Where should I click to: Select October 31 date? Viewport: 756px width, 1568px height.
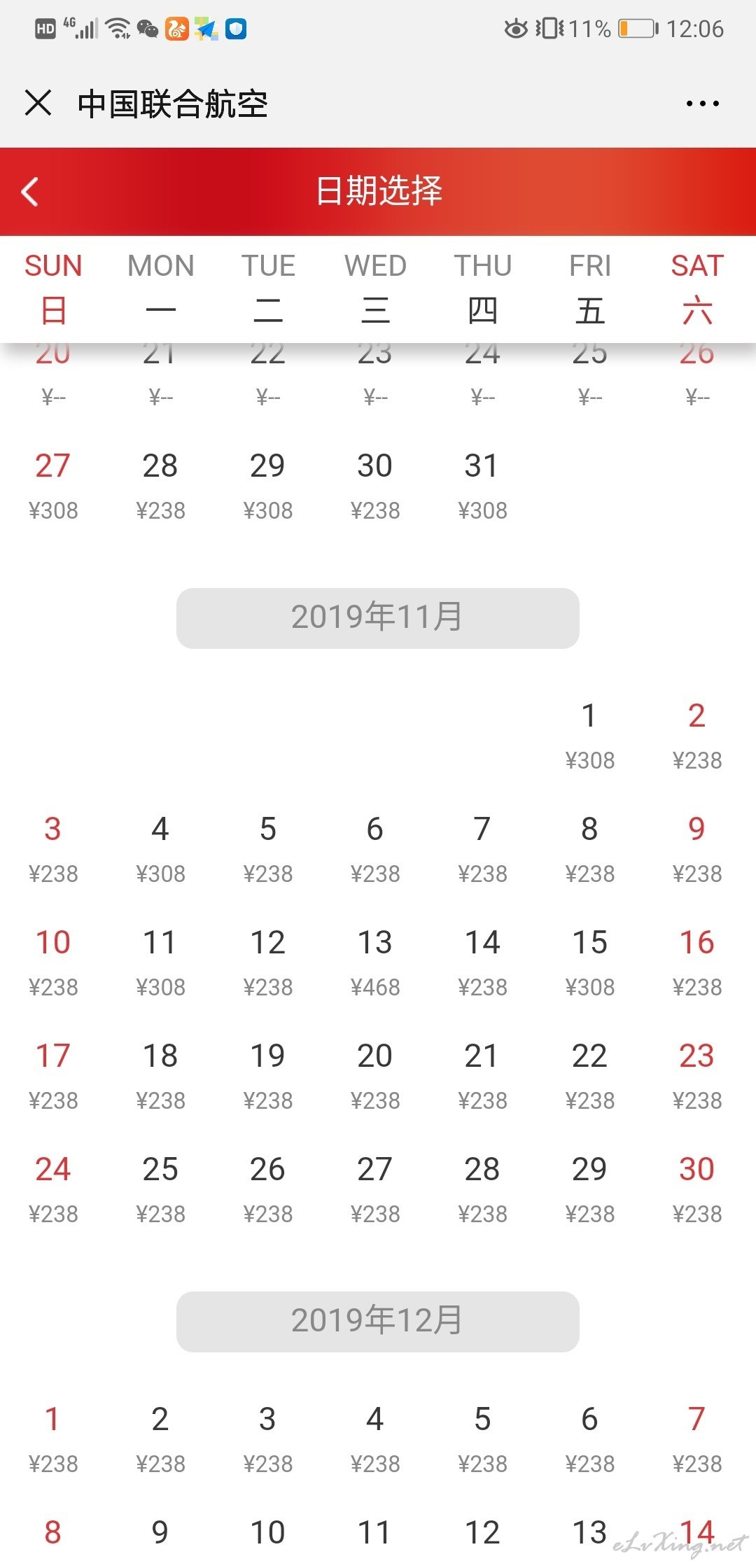pyautogui.click(x=482, y=486)
